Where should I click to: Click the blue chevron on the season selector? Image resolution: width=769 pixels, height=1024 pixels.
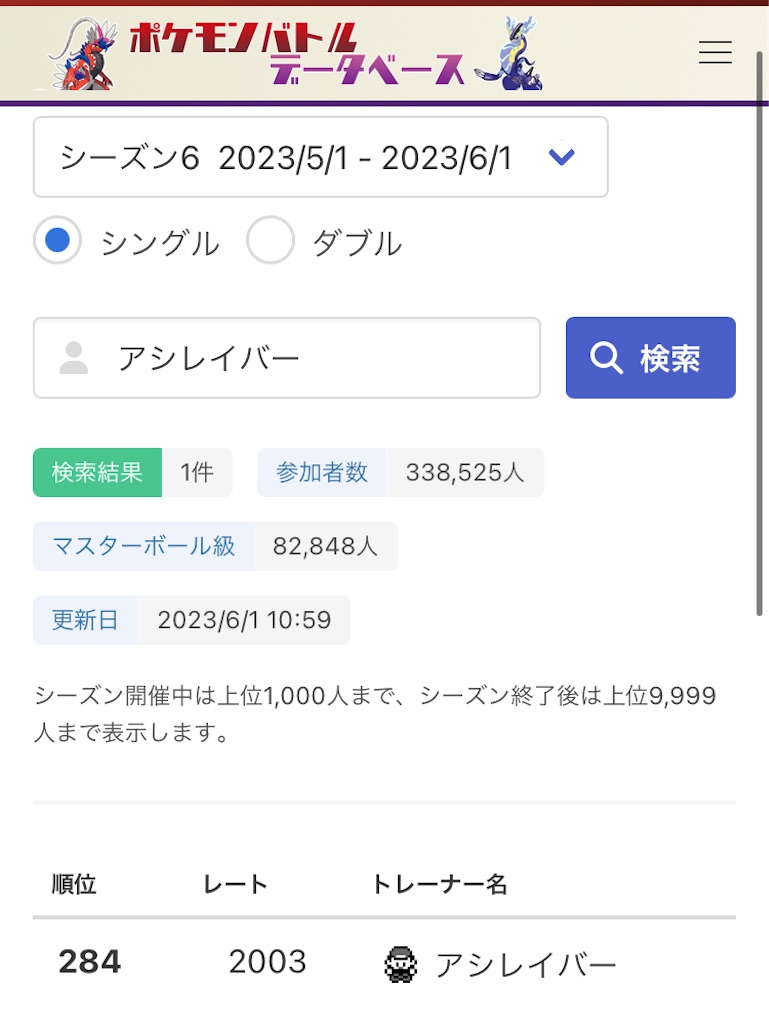click(x=561, y=156)
